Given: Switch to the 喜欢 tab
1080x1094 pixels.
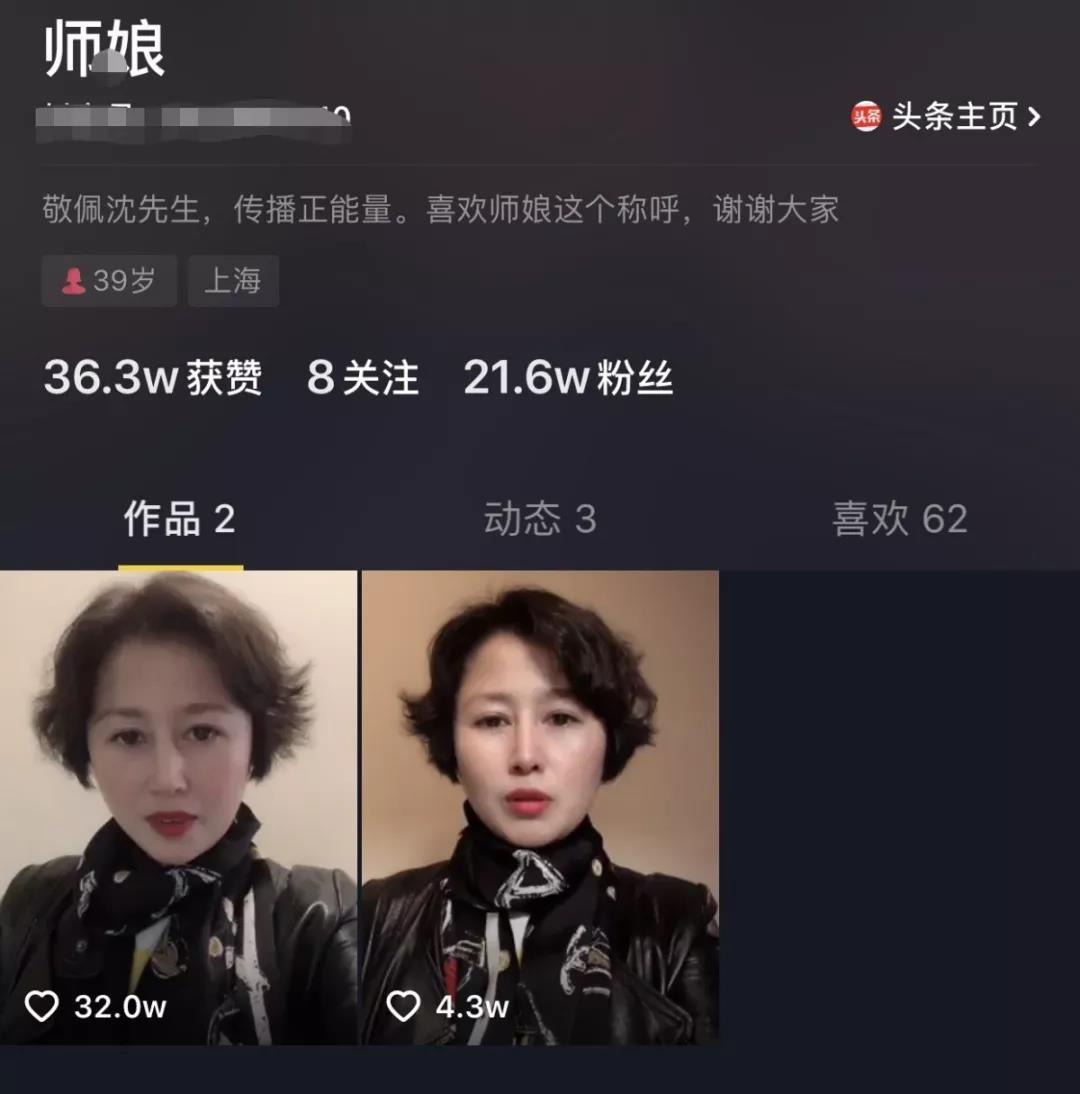Looking at the screenshot, I should tap(899, 519).
